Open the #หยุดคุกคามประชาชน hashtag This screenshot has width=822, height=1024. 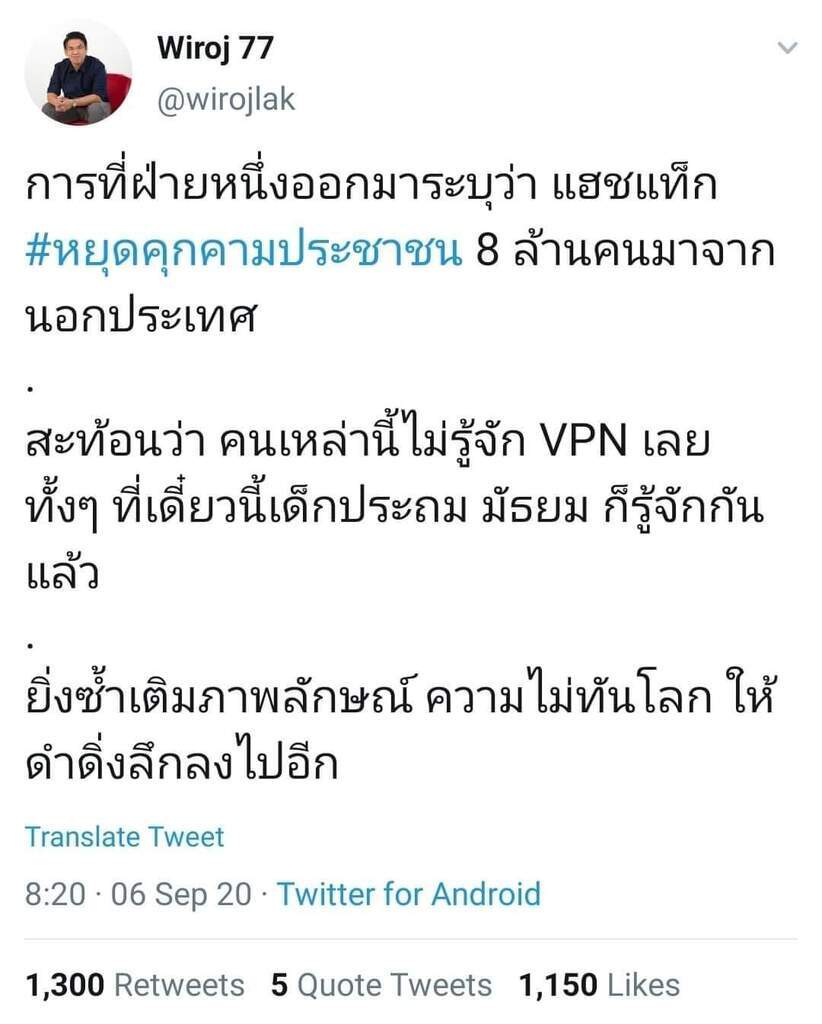(243, 250)
